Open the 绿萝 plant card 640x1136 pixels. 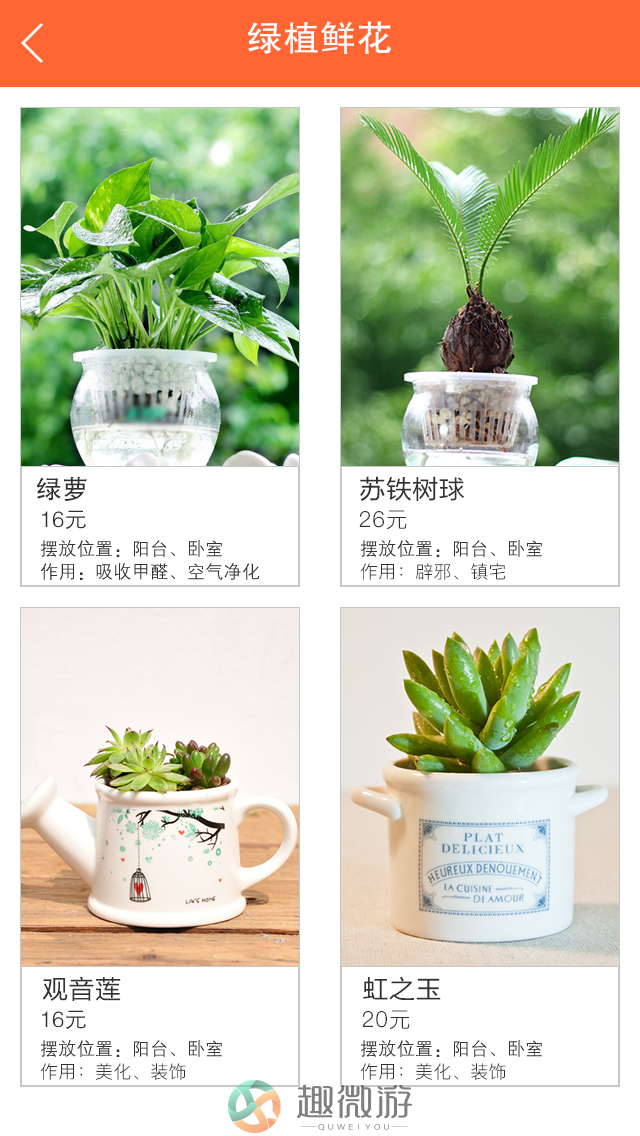coord(160,346)
